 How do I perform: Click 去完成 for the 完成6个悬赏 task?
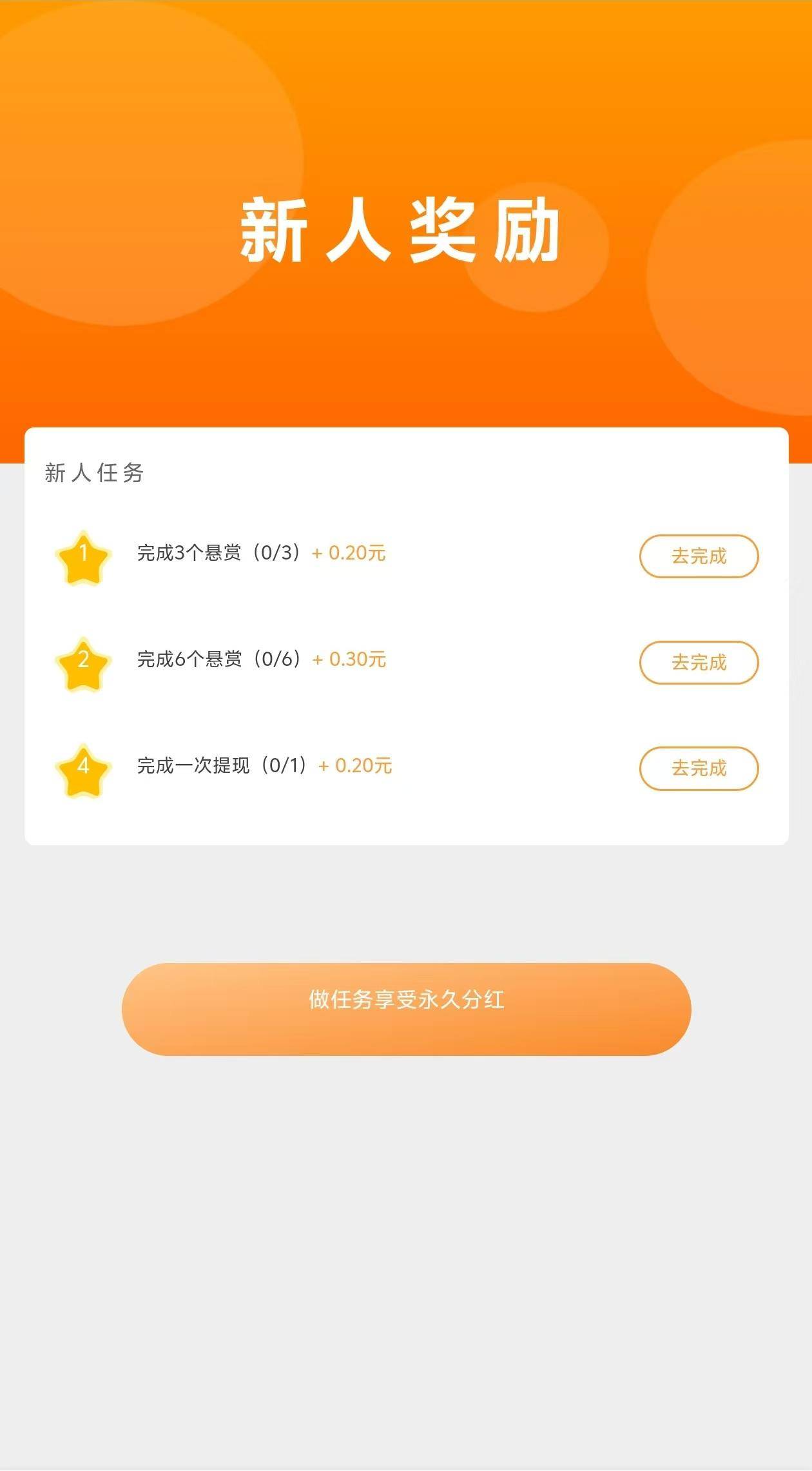pyautogui.click(x=699, y=662)
